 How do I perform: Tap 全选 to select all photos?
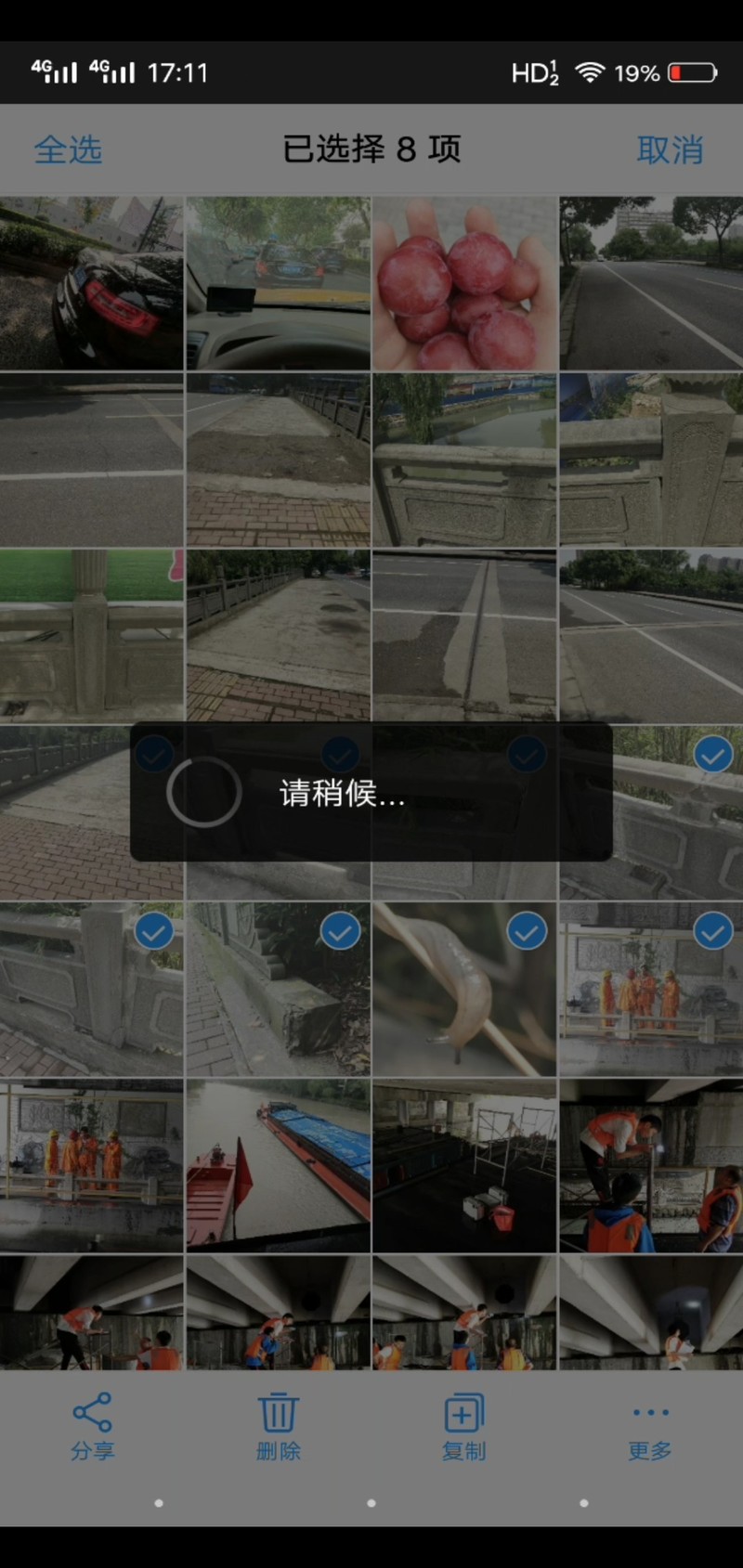click(68, 149)
